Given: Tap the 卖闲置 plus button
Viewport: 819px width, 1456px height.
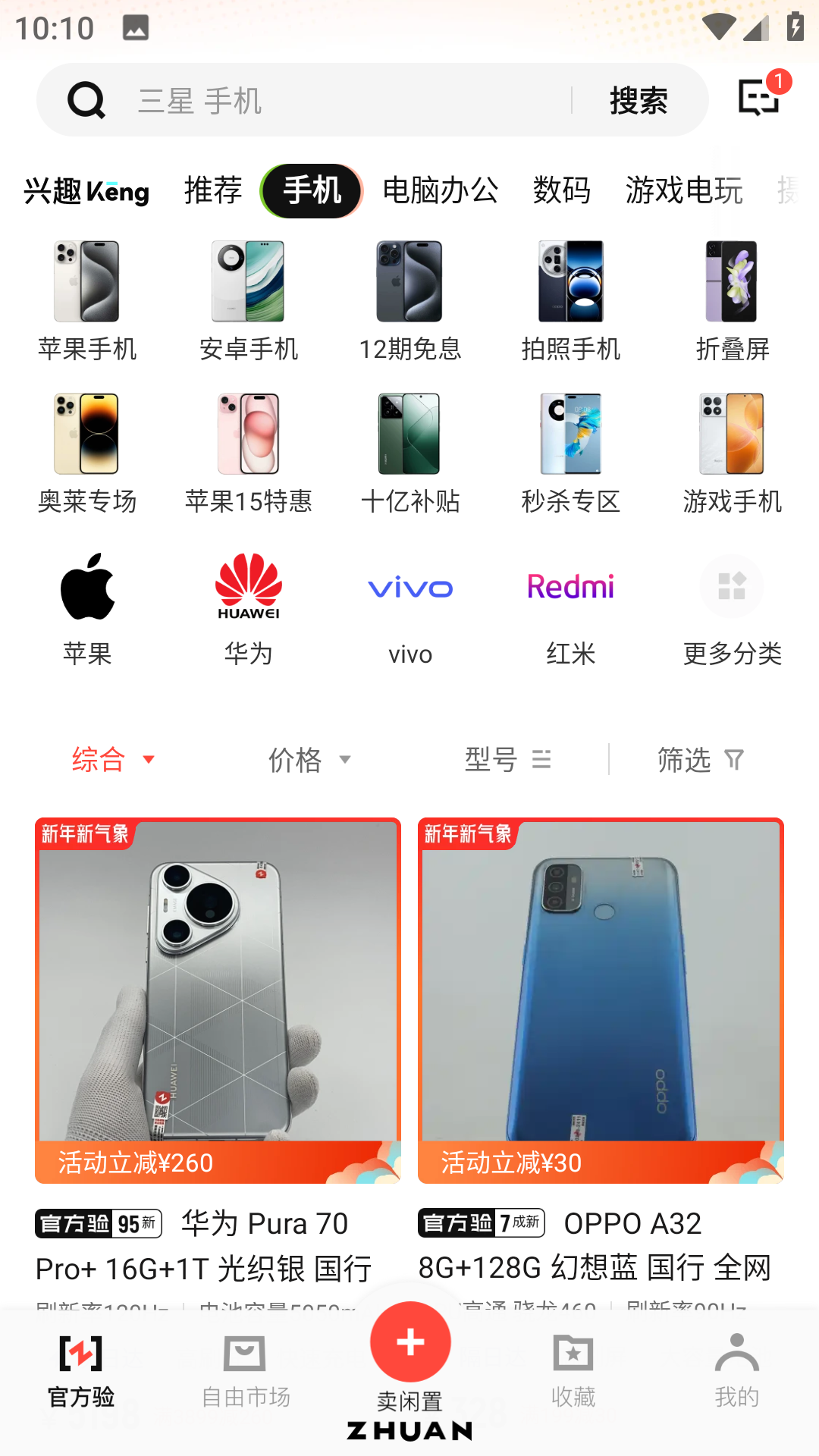Looking at the screenshot, I should tap(410, 1344).
